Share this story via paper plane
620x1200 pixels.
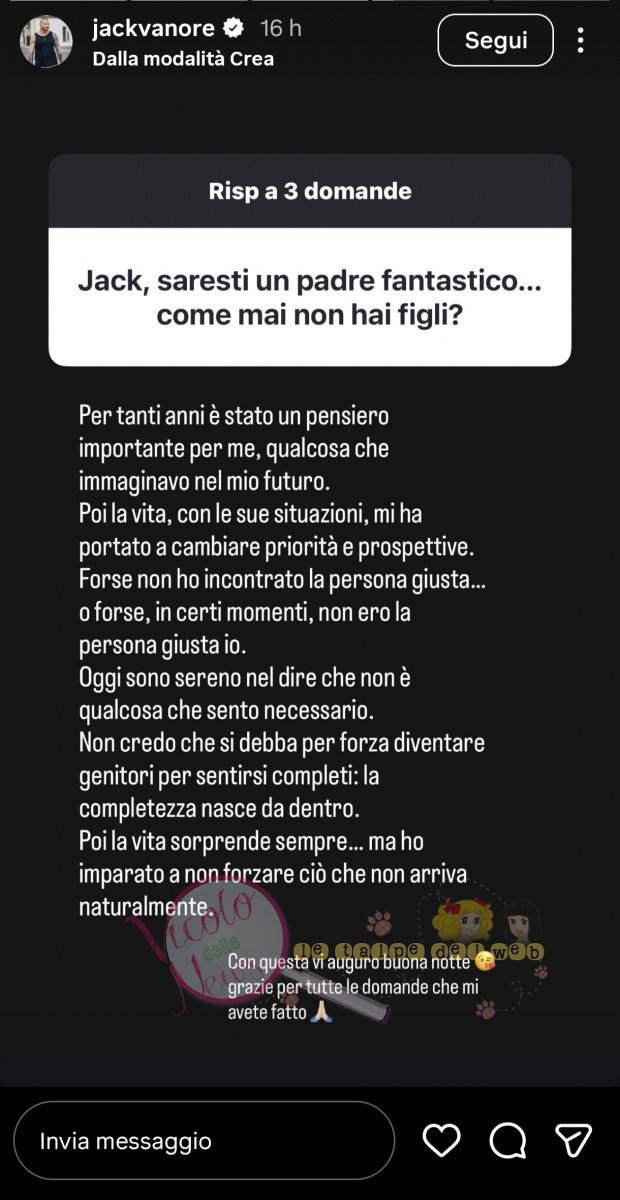click(x=574, y=1141)
